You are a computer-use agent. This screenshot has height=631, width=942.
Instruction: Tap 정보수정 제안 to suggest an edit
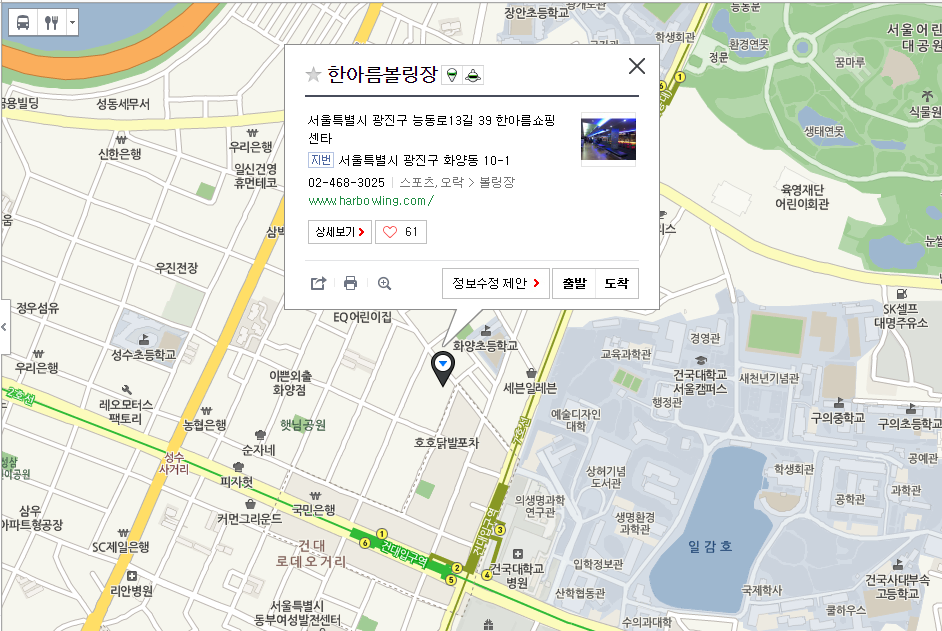pyautogui.click(x=496, y=283)
